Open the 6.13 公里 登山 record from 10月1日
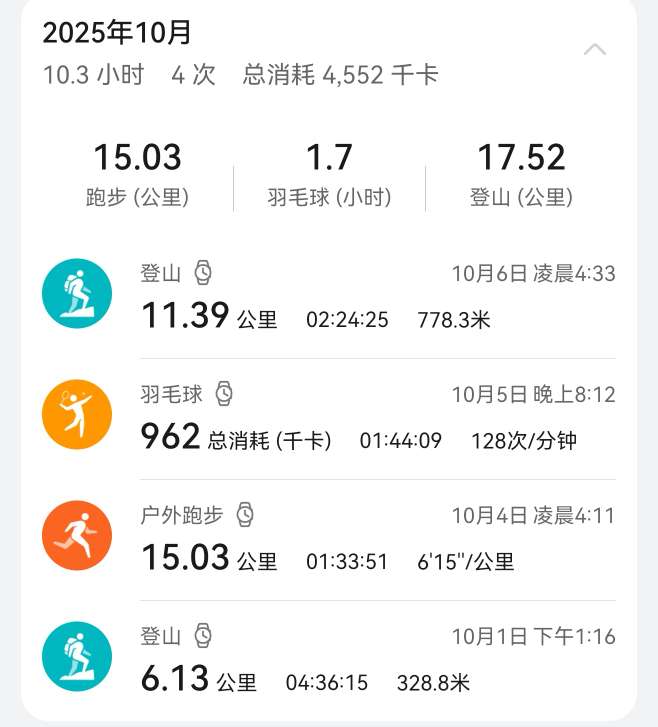The height and width of the screenshot is (727, 658). coord(330,660)
